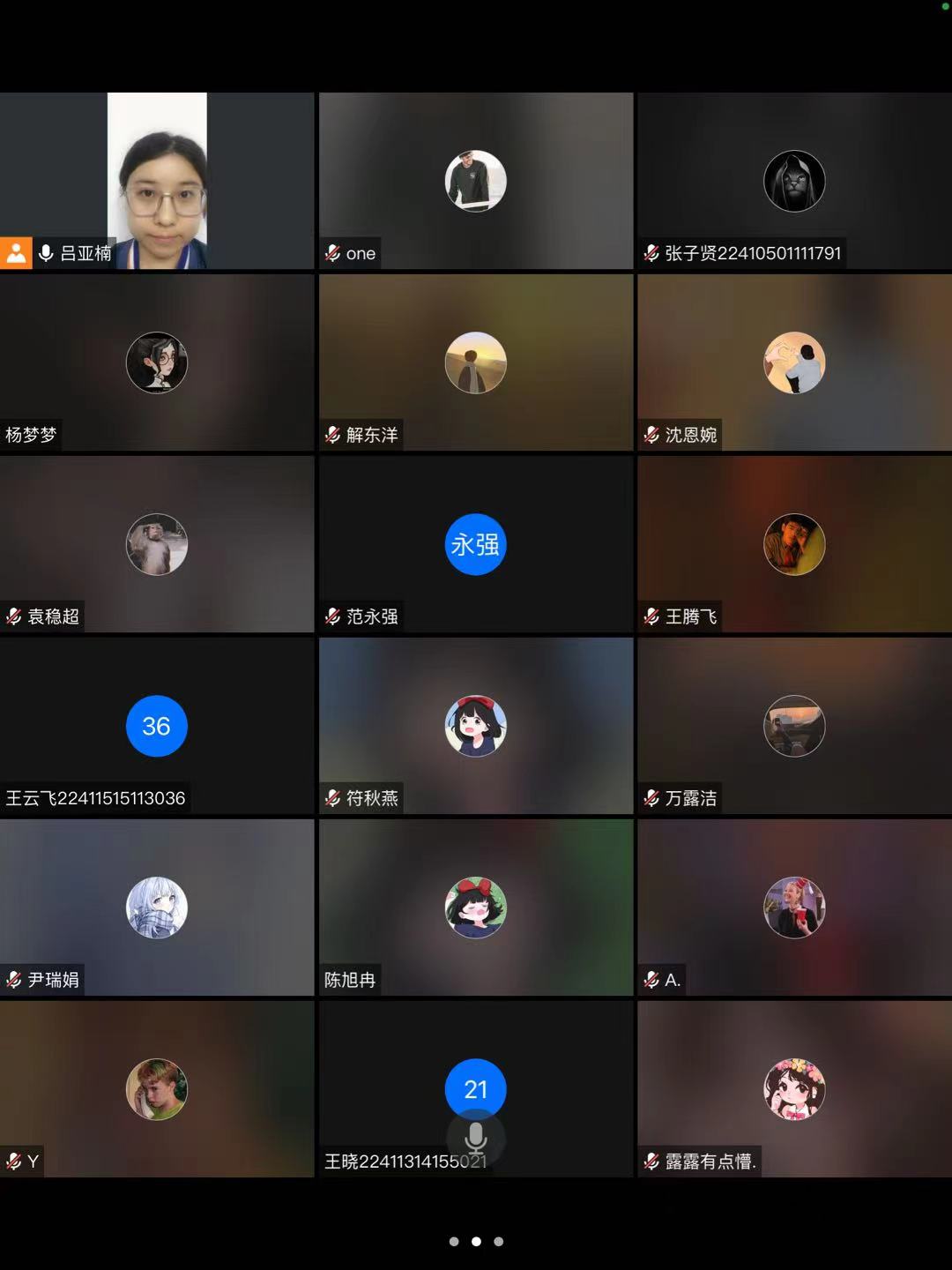The image size is (952, 1270).
Task: Jump to the last page indicator dot
Action: (x=499, y=1241)
